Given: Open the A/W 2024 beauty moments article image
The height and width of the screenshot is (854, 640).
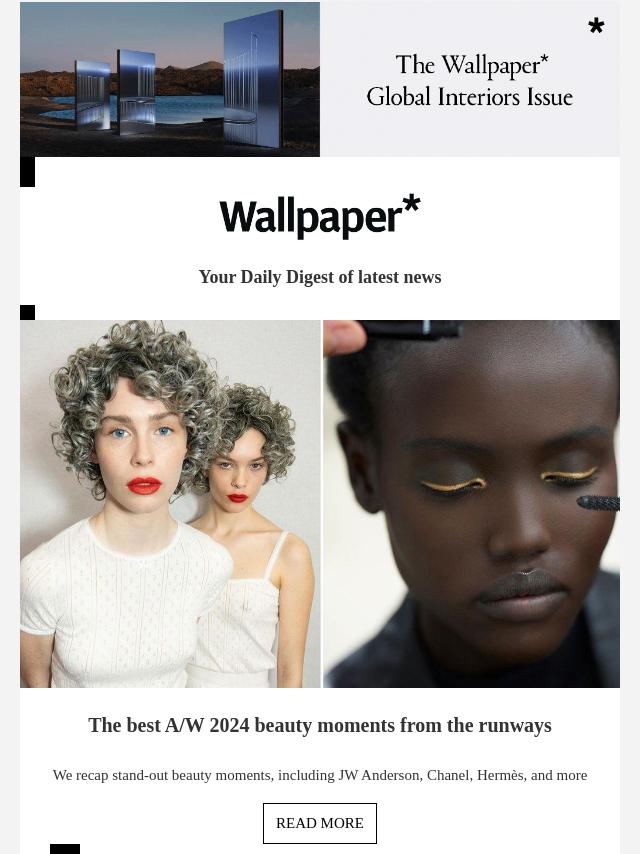Looking at the screenshot, I should (x=320, y=503).
